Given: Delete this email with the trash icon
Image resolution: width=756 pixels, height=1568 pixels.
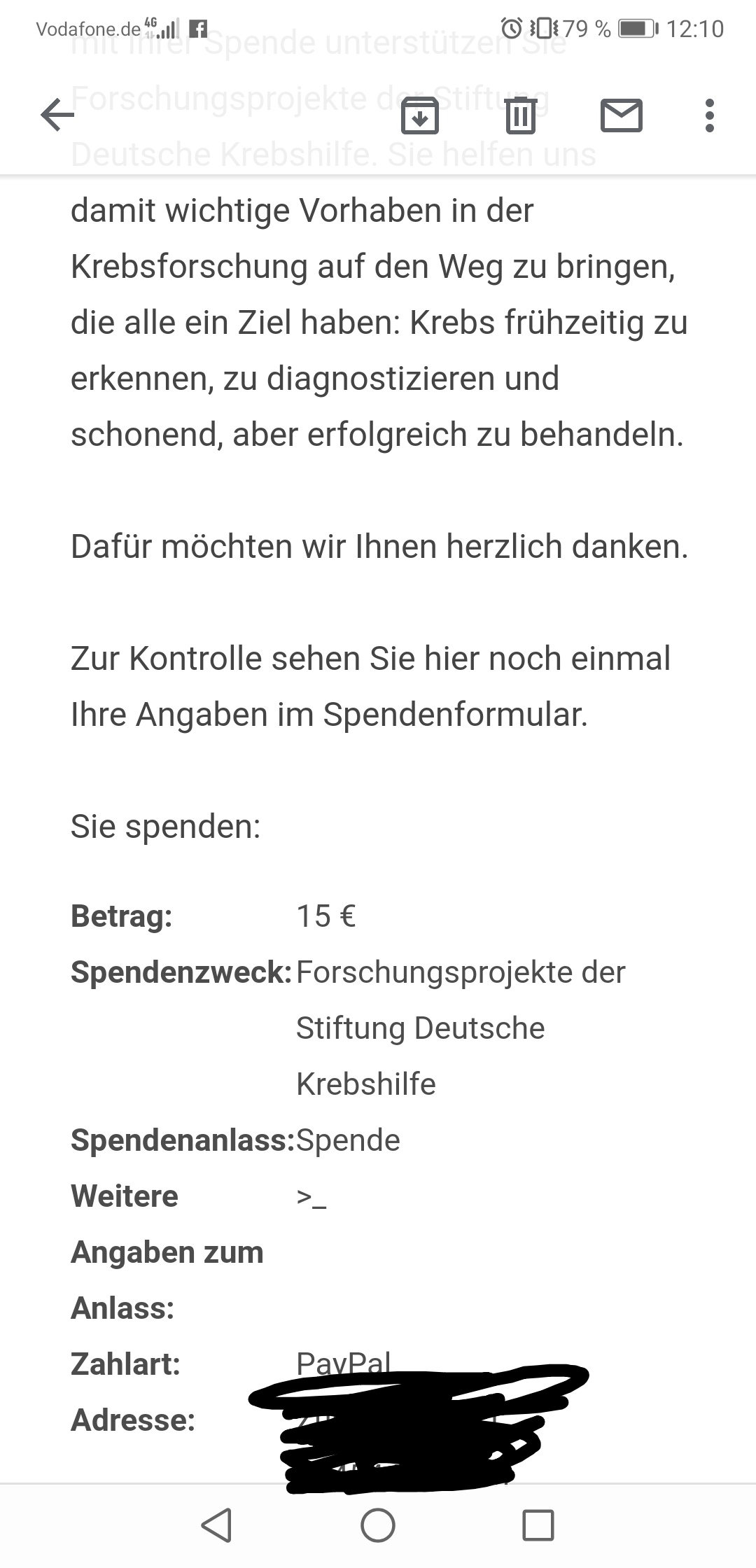Looking at the screenshot, I should click(520, 115).
